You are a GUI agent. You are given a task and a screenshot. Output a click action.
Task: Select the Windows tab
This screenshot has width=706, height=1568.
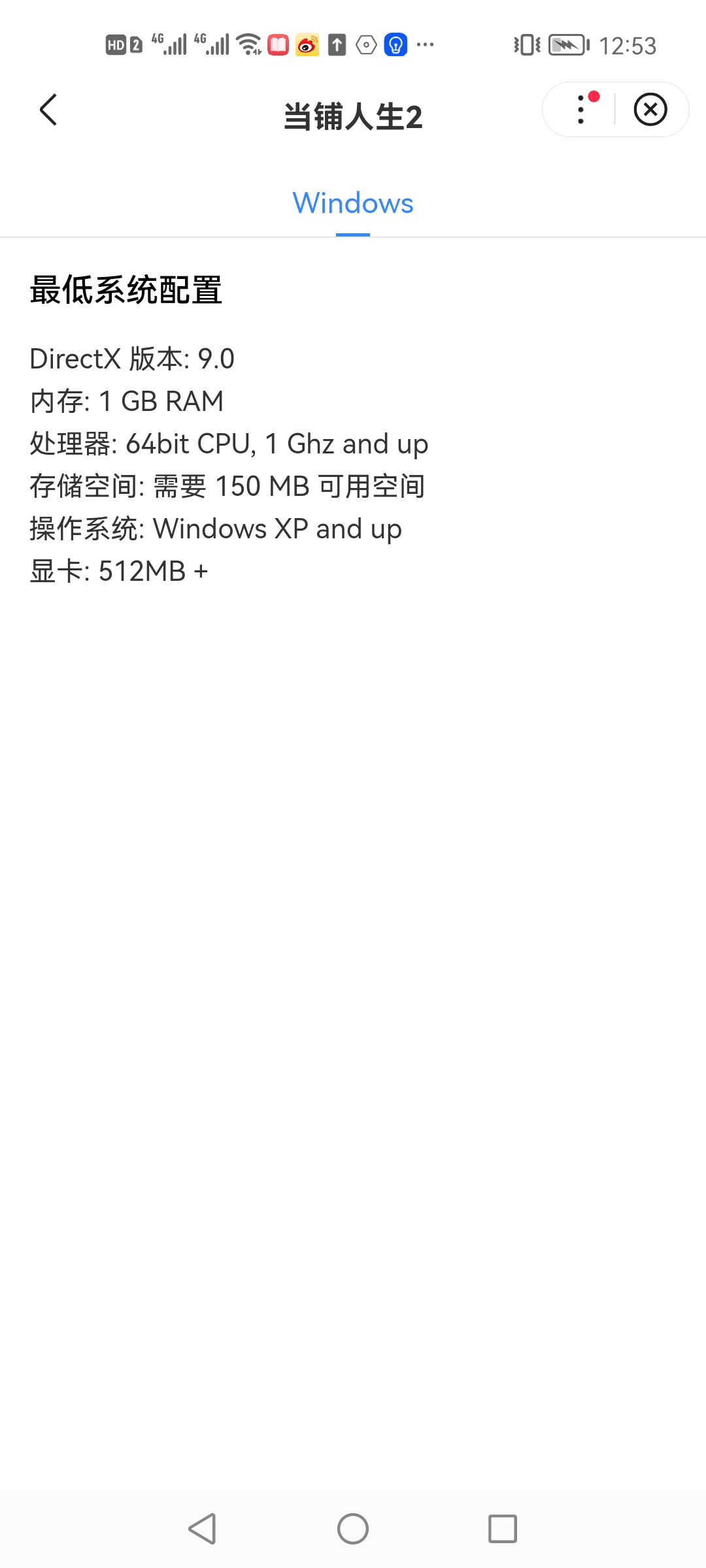tap(353, 203)
